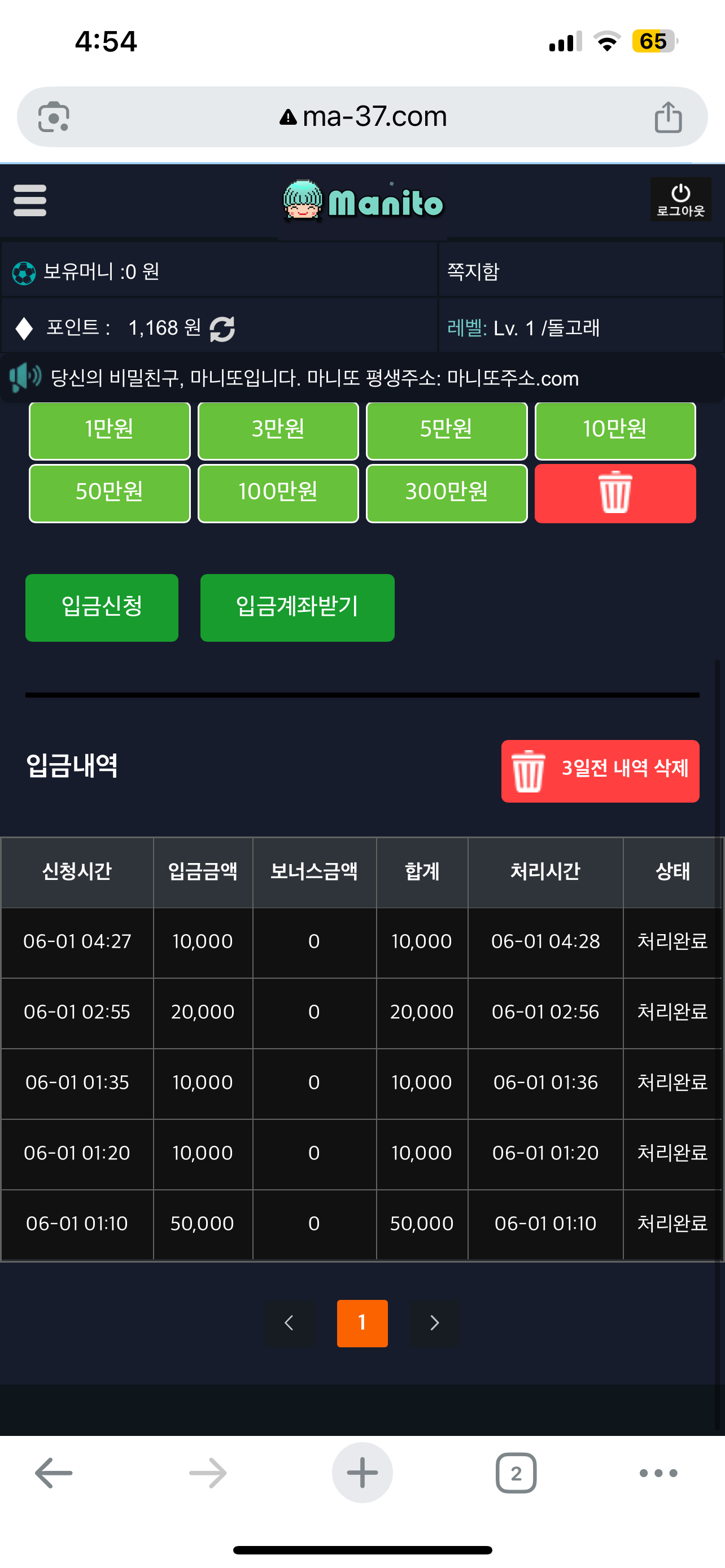Image resolution: width=725 pixels, height=1568 pixels.
Task: Delete history via 3일전 내역 삭제
Action: pyautogui.click(x=600, y=770)
